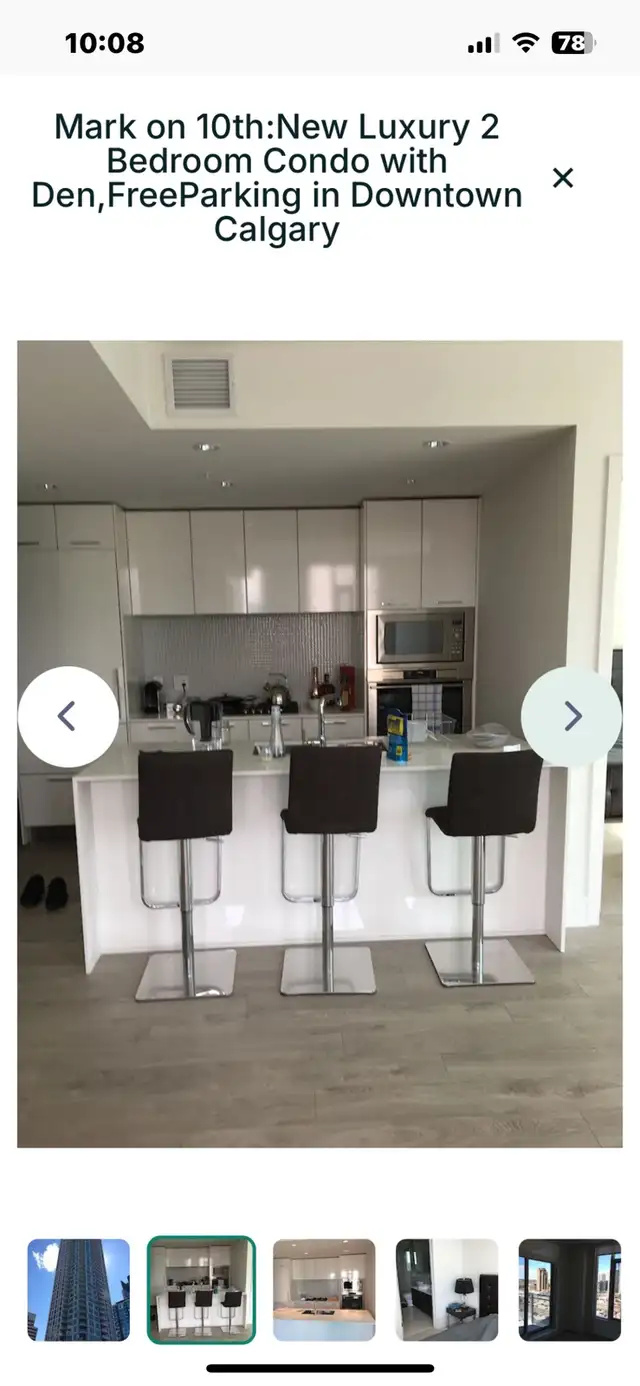Select the kitchen bar stools thumbnail
This screenshot has width=640, height=1386.
(201, 1289)
